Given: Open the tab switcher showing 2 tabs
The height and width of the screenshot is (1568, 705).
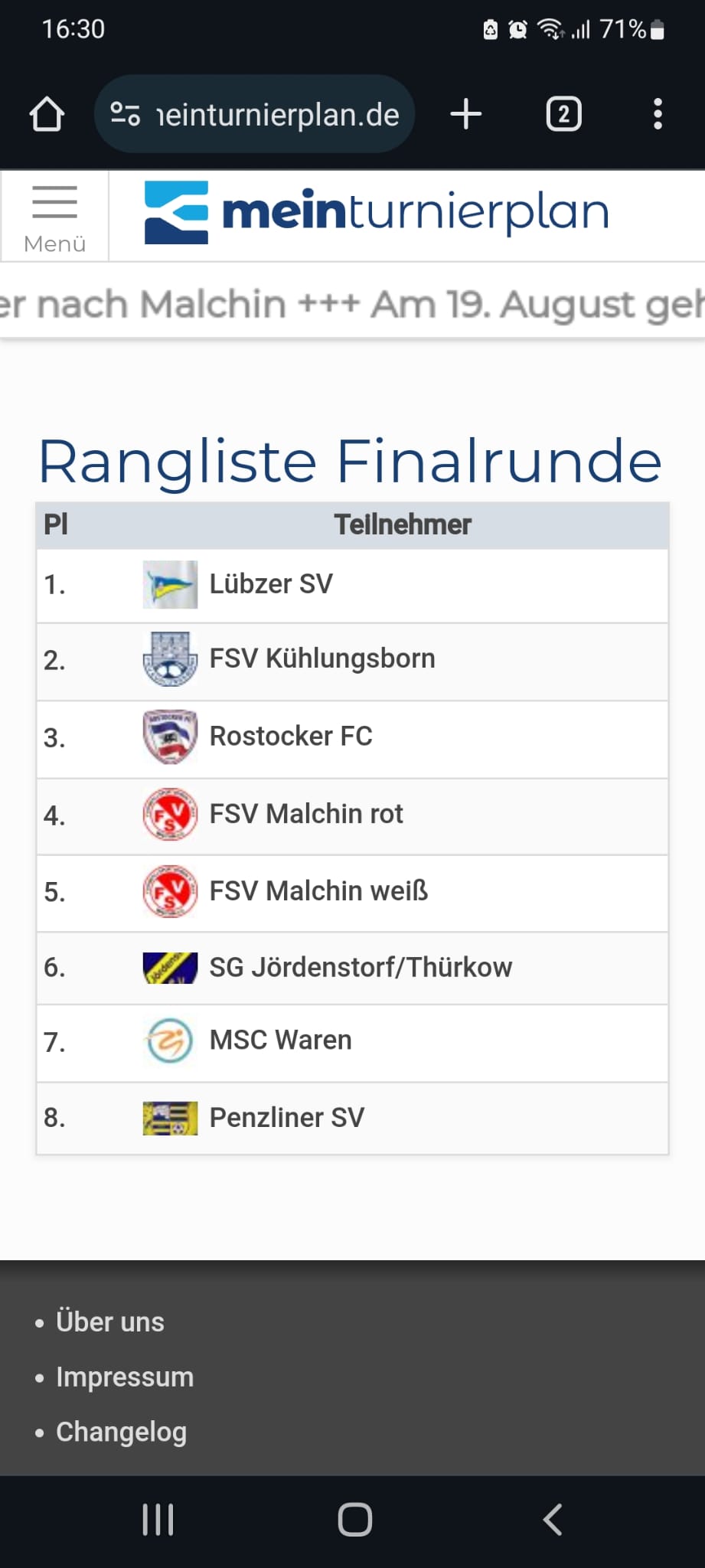Looking at the screenshot, I should (563, 115).
